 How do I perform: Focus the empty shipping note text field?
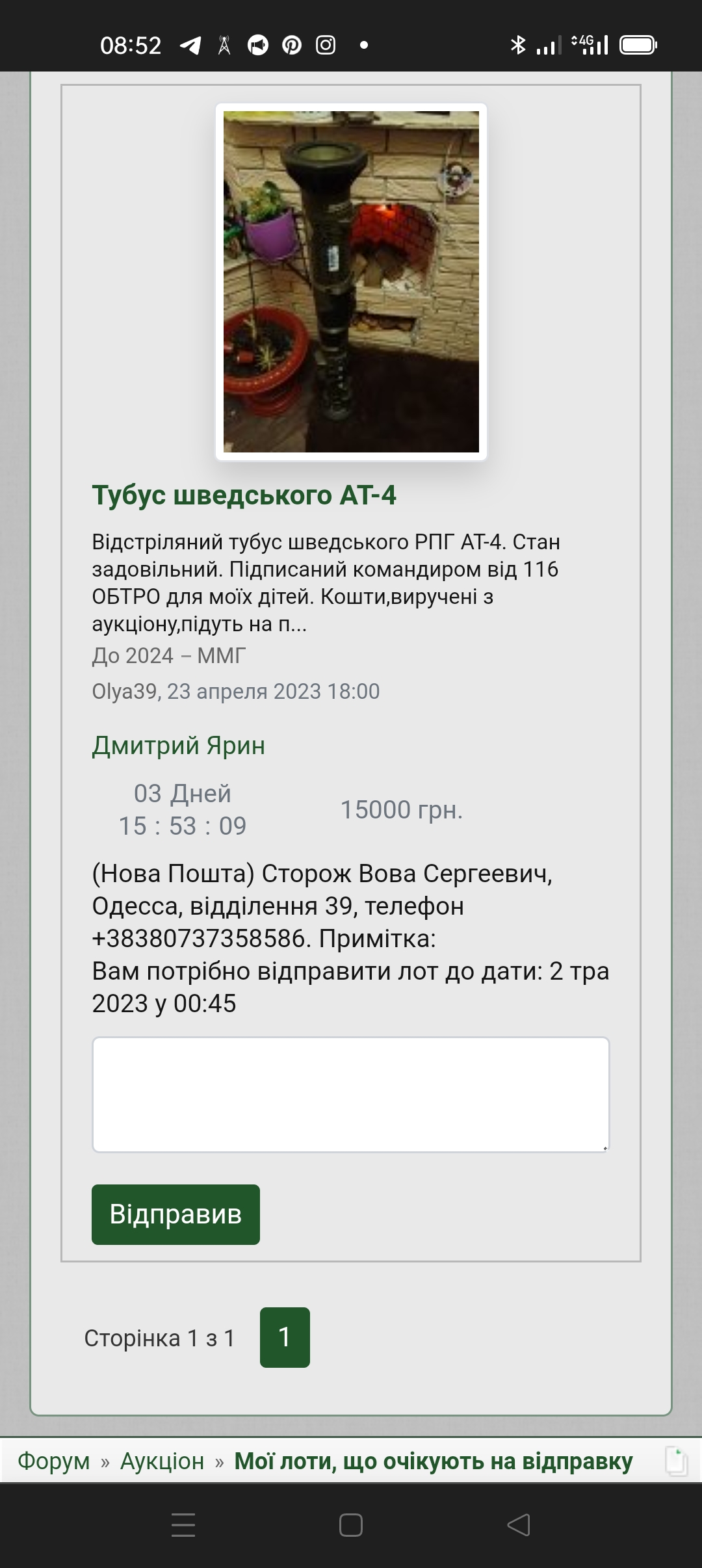point(351,1095)
